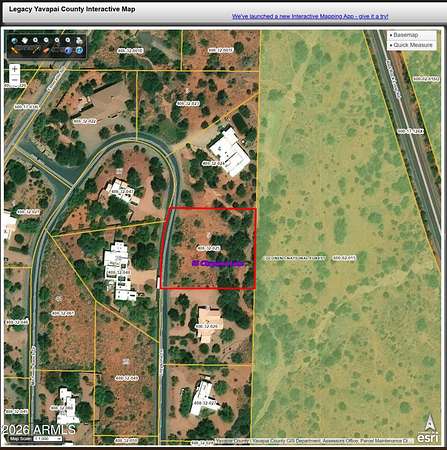Screen dimensions: 447x450
Task: Select the print icon in the map toolbar
Action: click(79, 41)
